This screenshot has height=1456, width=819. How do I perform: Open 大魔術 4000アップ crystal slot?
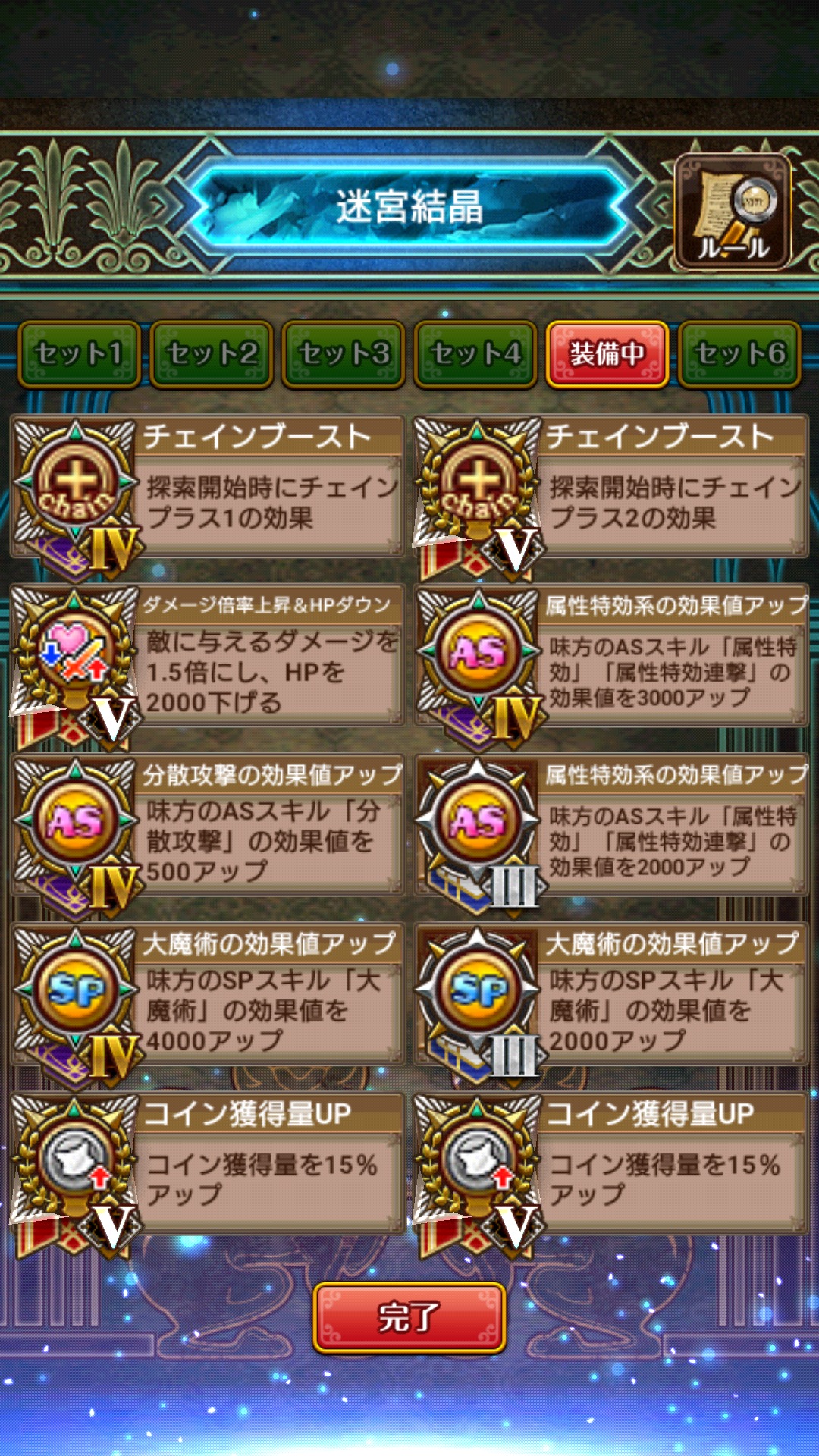point(207,995)
